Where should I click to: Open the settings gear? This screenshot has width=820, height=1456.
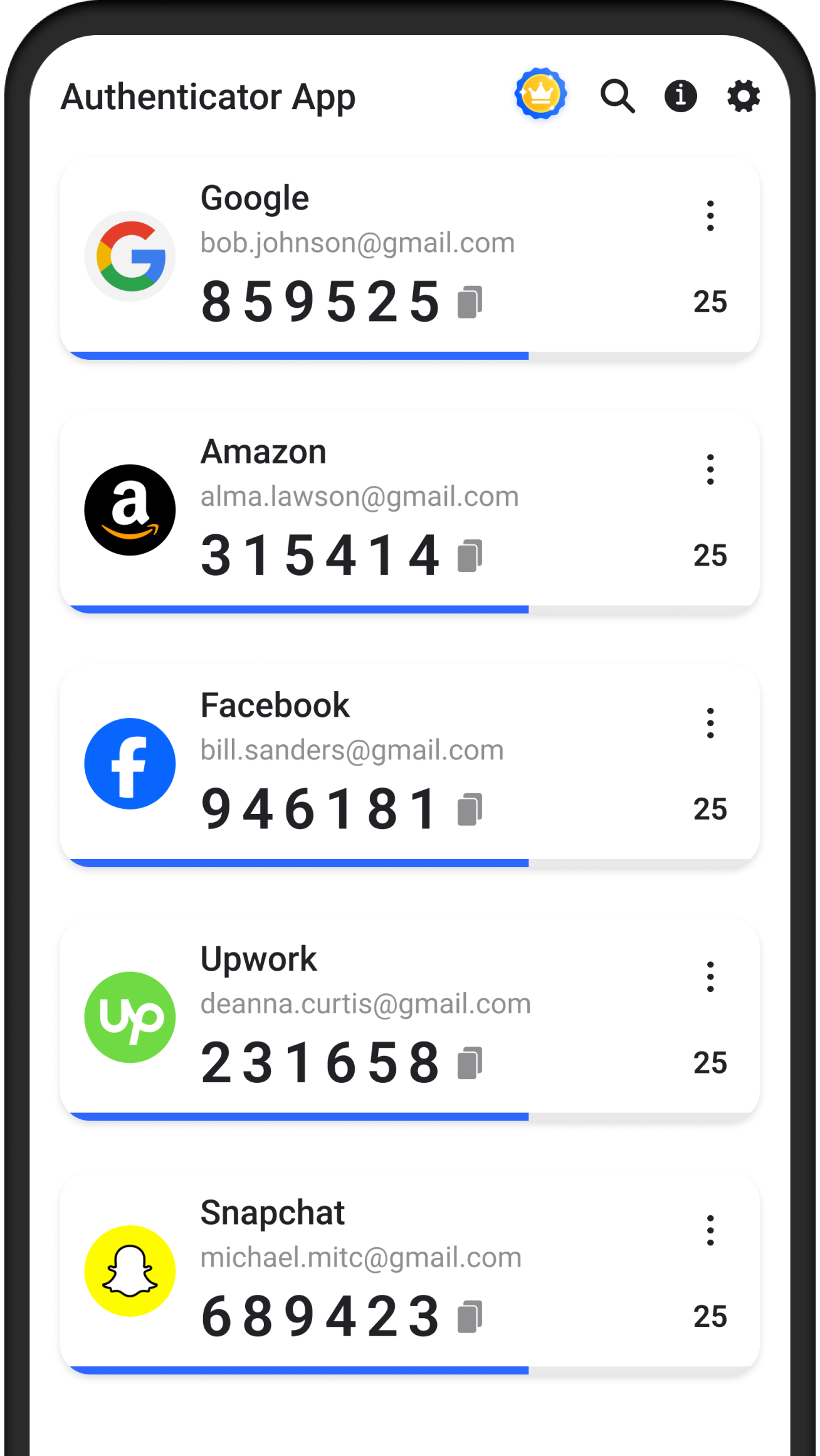pos(744,96)
